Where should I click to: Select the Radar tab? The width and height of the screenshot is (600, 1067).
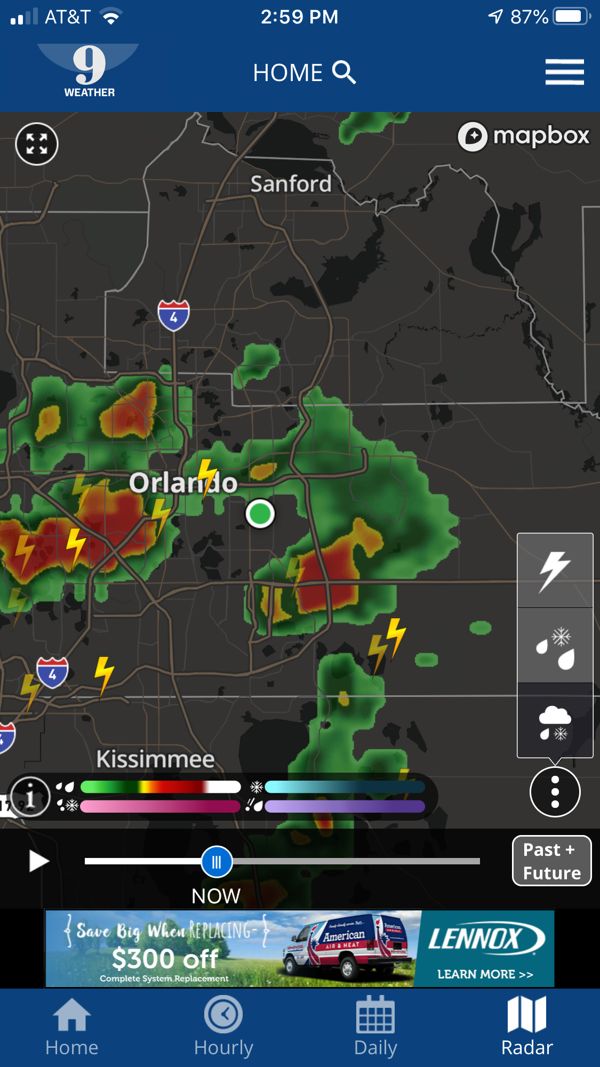(x=527, y=1028)
